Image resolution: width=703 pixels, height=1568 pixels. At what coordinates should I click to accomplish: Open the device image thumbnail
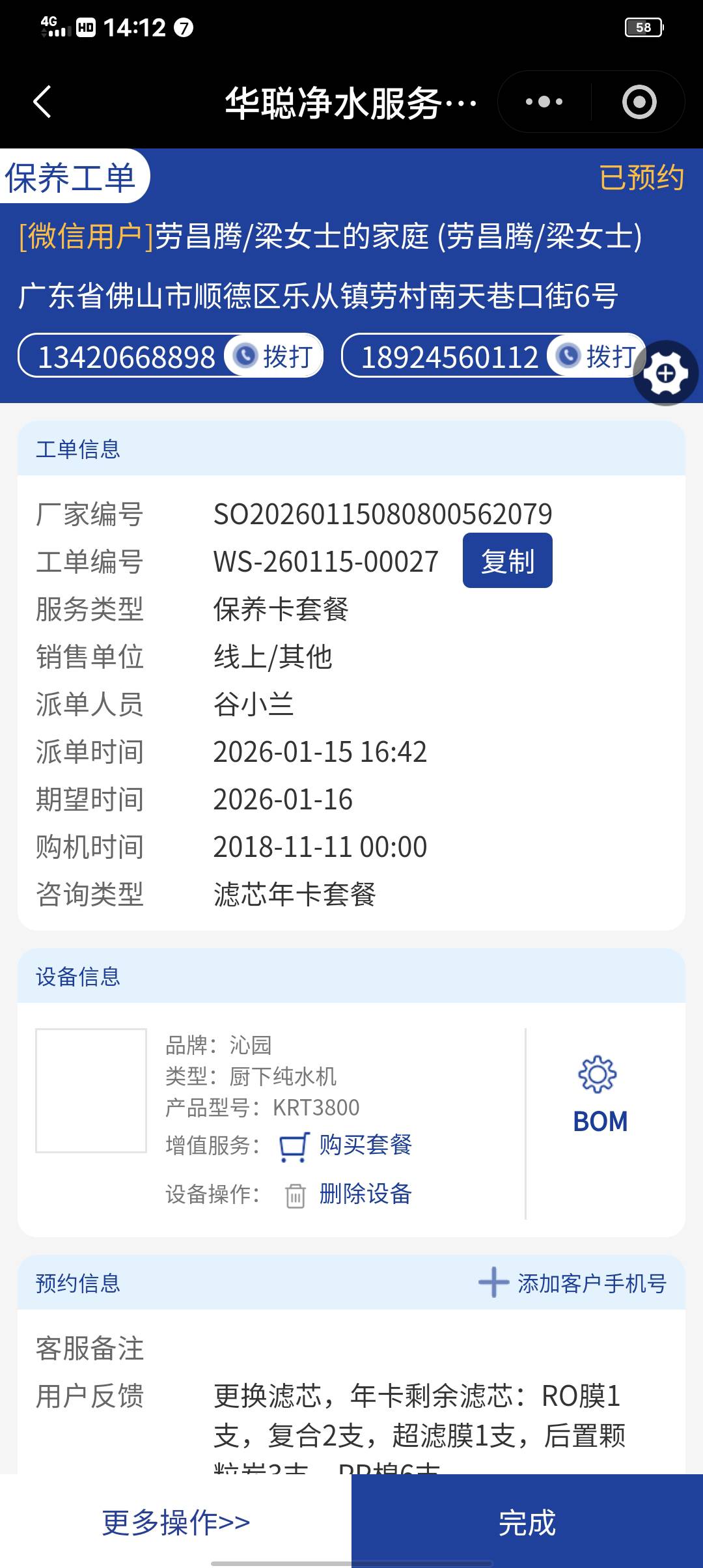pyautogui.click(x=91, y=1091)
